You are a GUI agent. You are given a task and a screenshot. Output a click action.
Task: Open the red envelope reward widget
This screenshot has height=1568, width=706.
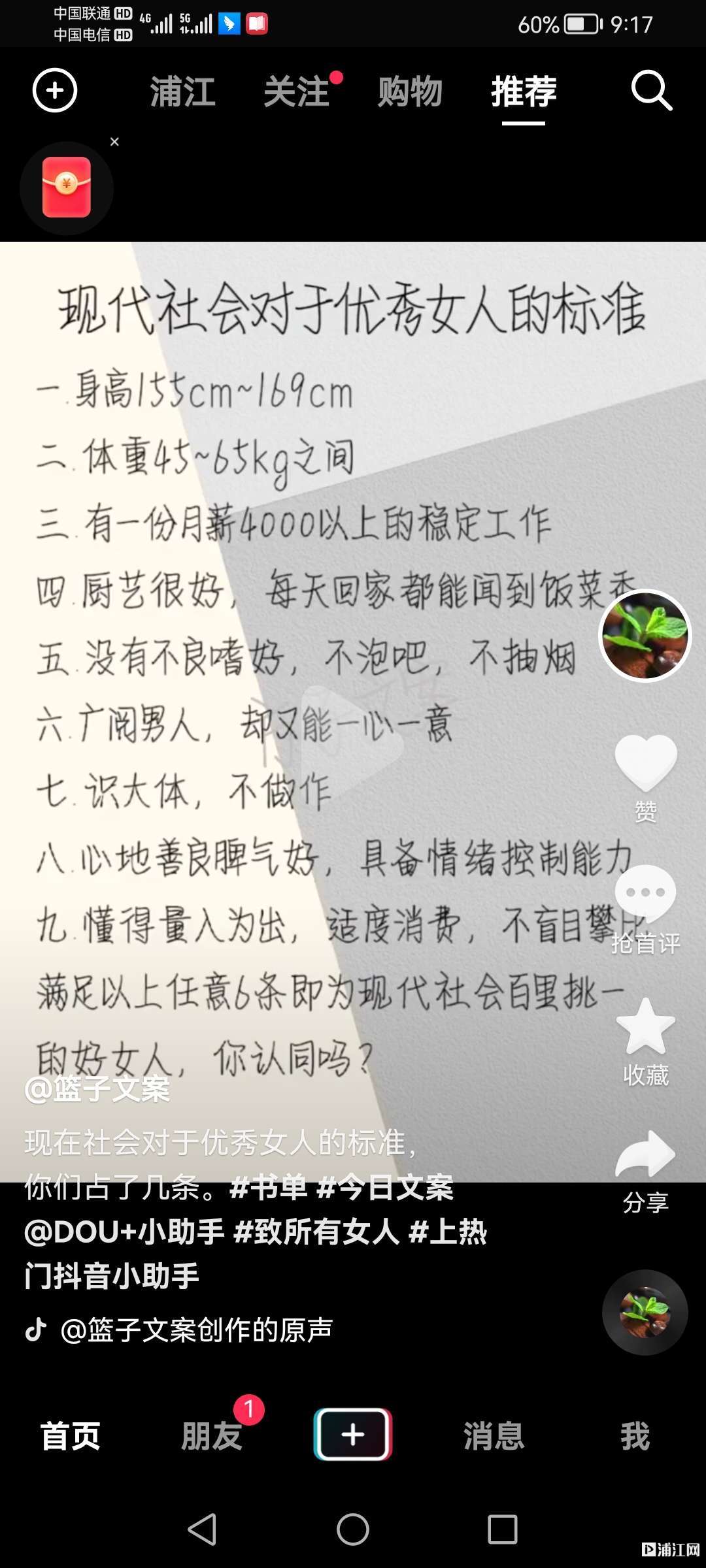pyautogui.click(x=67, y=188)
